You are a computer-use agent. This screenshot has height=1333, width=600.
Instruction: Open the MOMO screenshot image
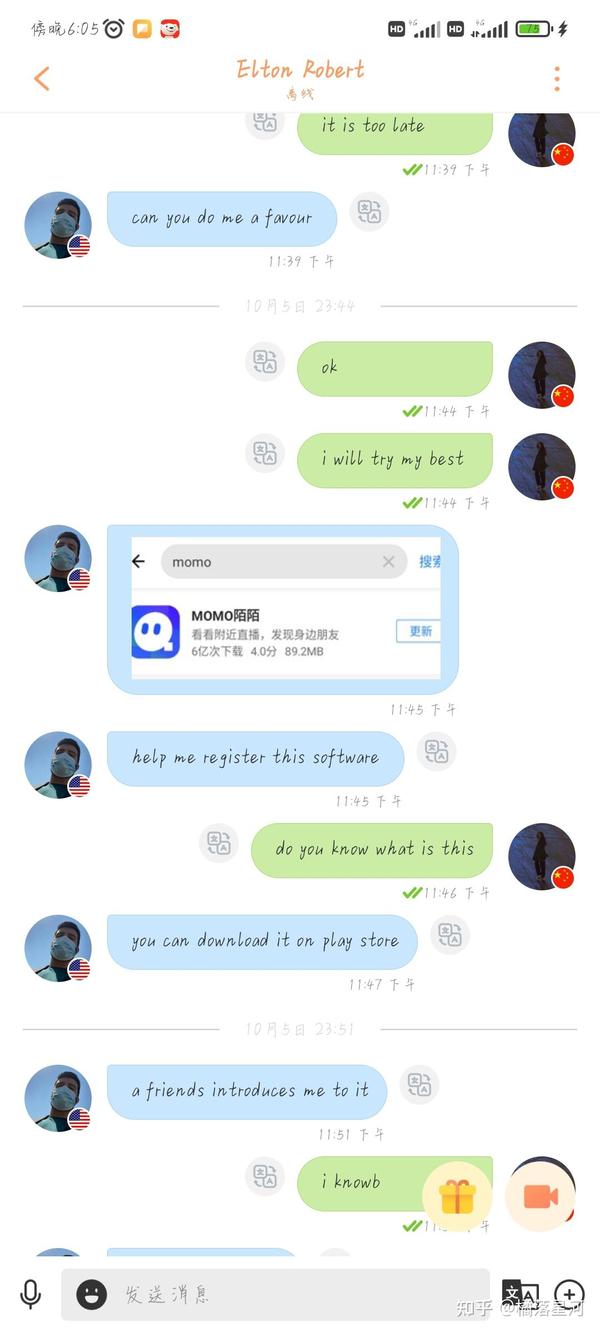pos(286,611)
